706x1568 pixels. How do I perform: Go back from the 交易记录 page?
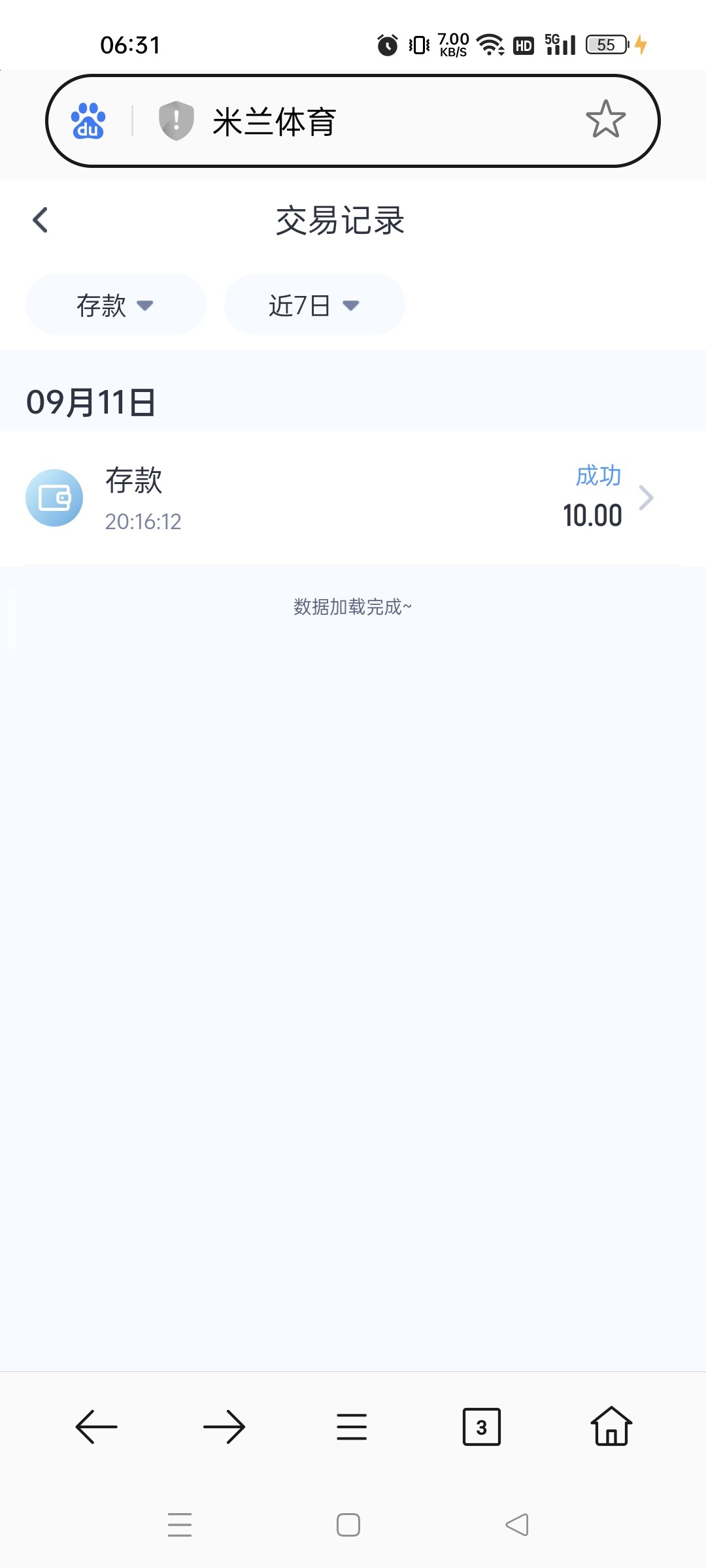click(x=41, y=220)
